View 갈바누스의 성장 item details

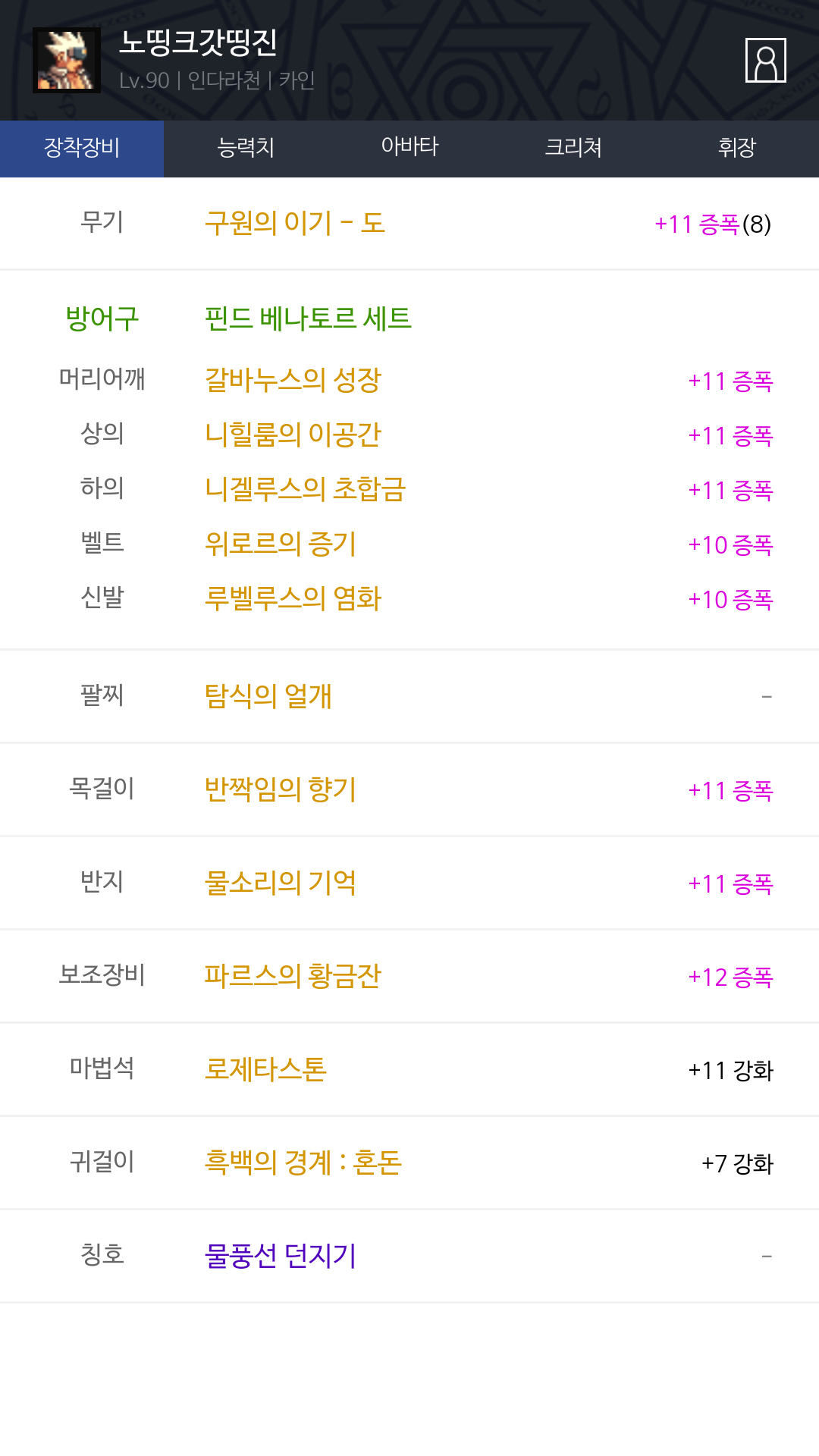point(293,380)
